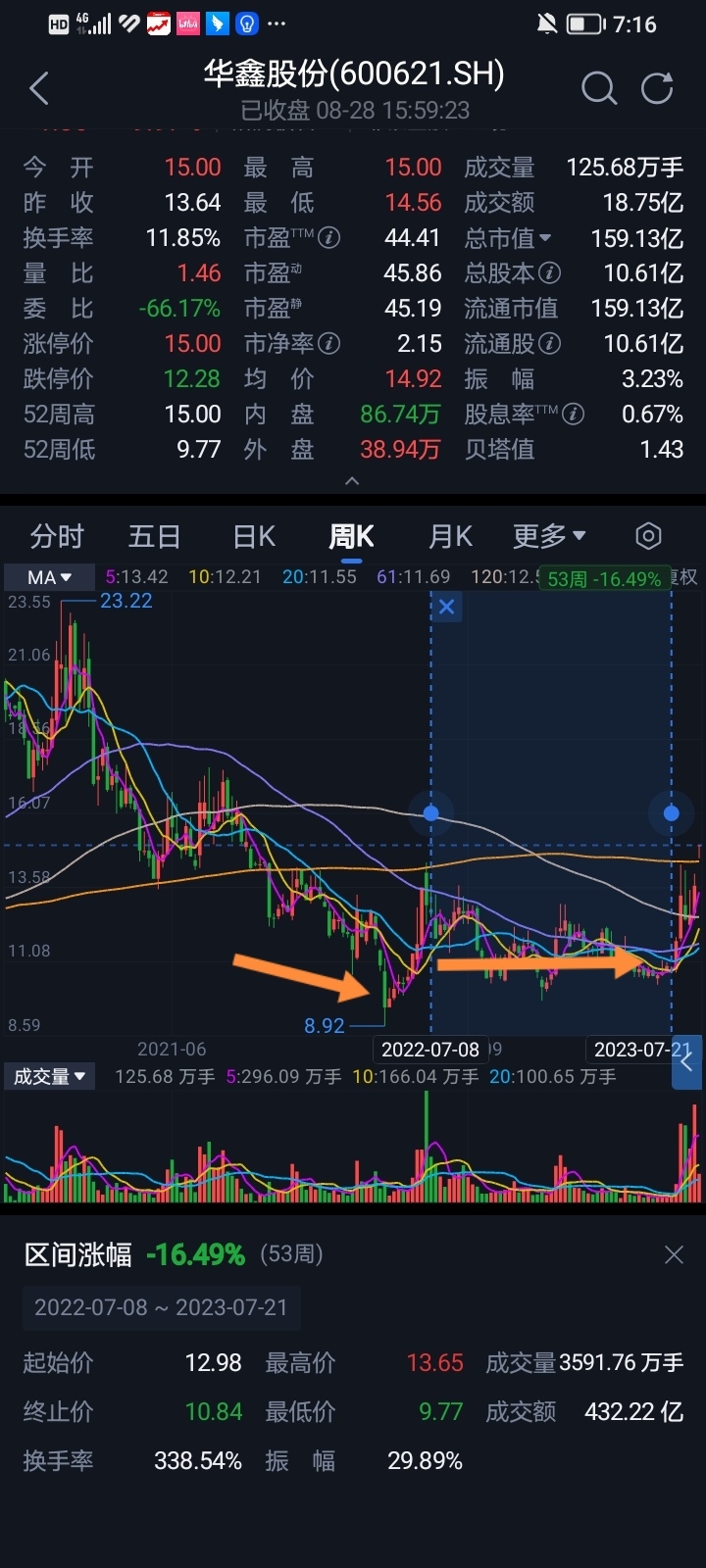The width and height of the screenshot is (706, 1568).
Task: Select the 月K chart tab
Action: pyautogui.click(x=451, y=536)
